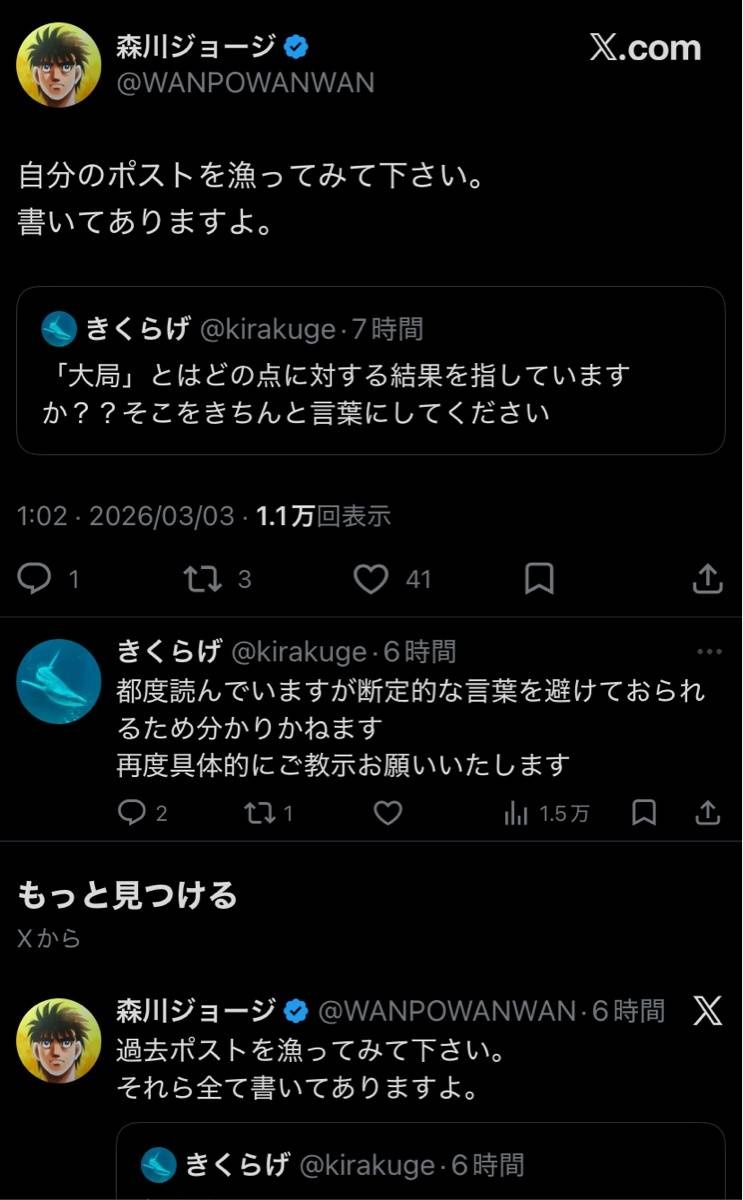This screenshot has height=1200, width=743.
Task: Share きくらげ's reply
Action: click(x=707, y=814)
